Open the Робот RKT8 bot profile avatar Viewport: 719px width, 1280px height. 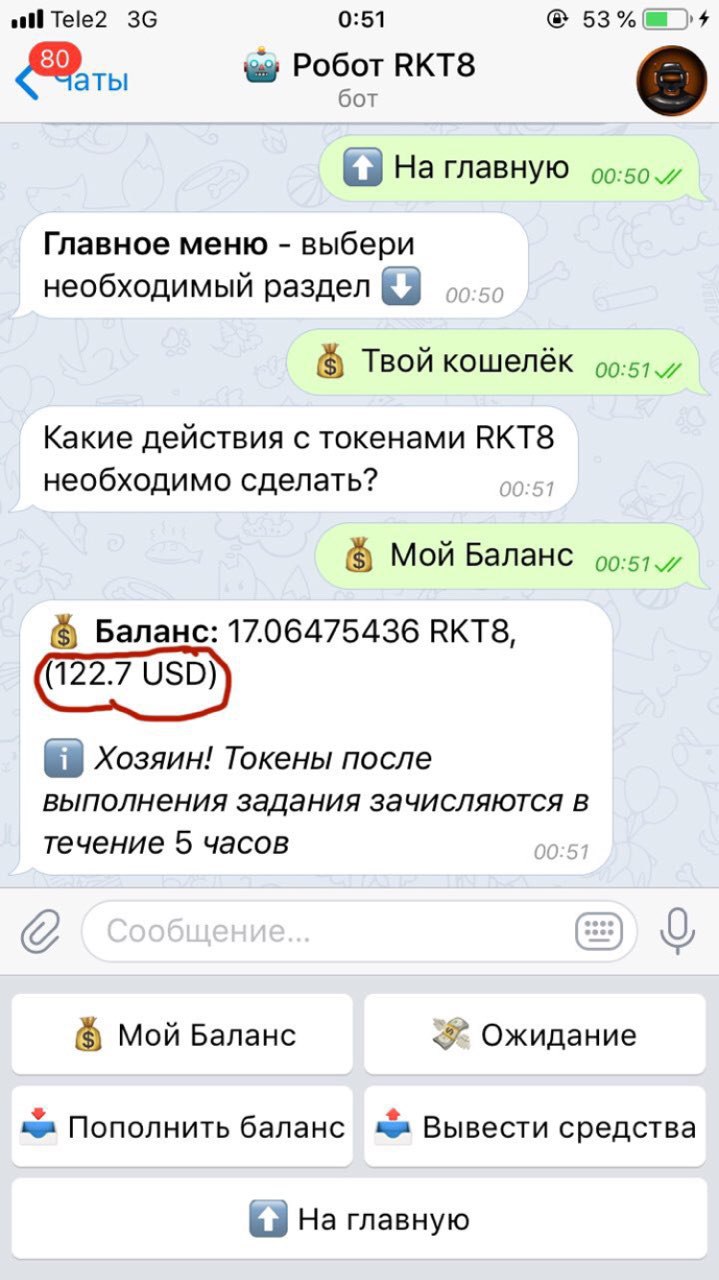click(671, 80)
